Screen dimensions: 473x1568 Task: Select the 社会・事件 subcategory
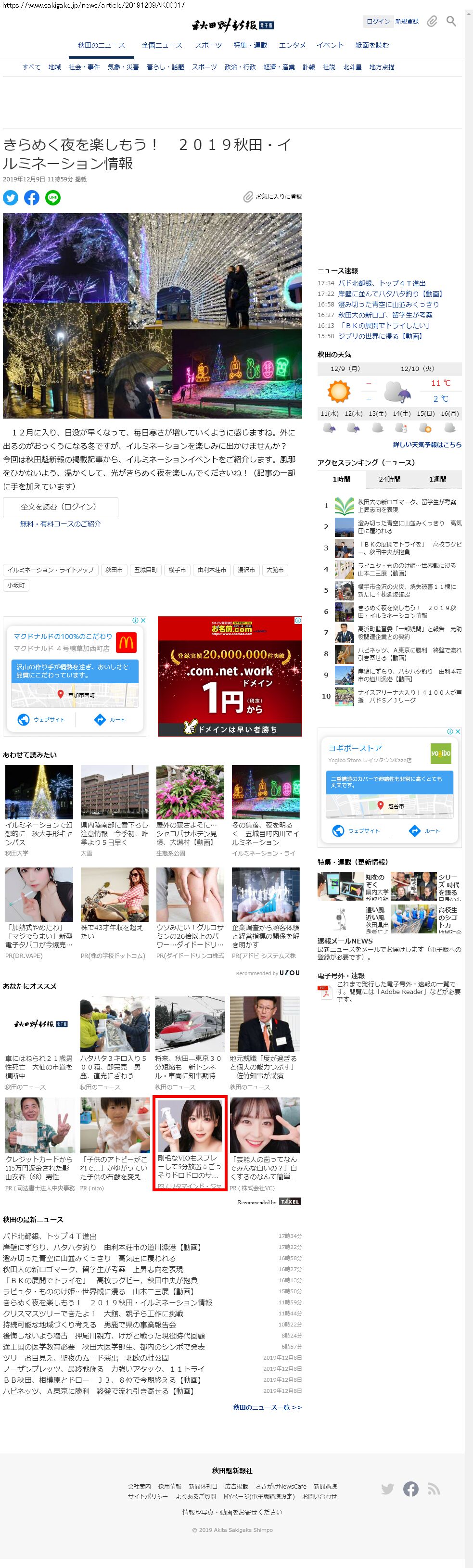coord(84,67)
